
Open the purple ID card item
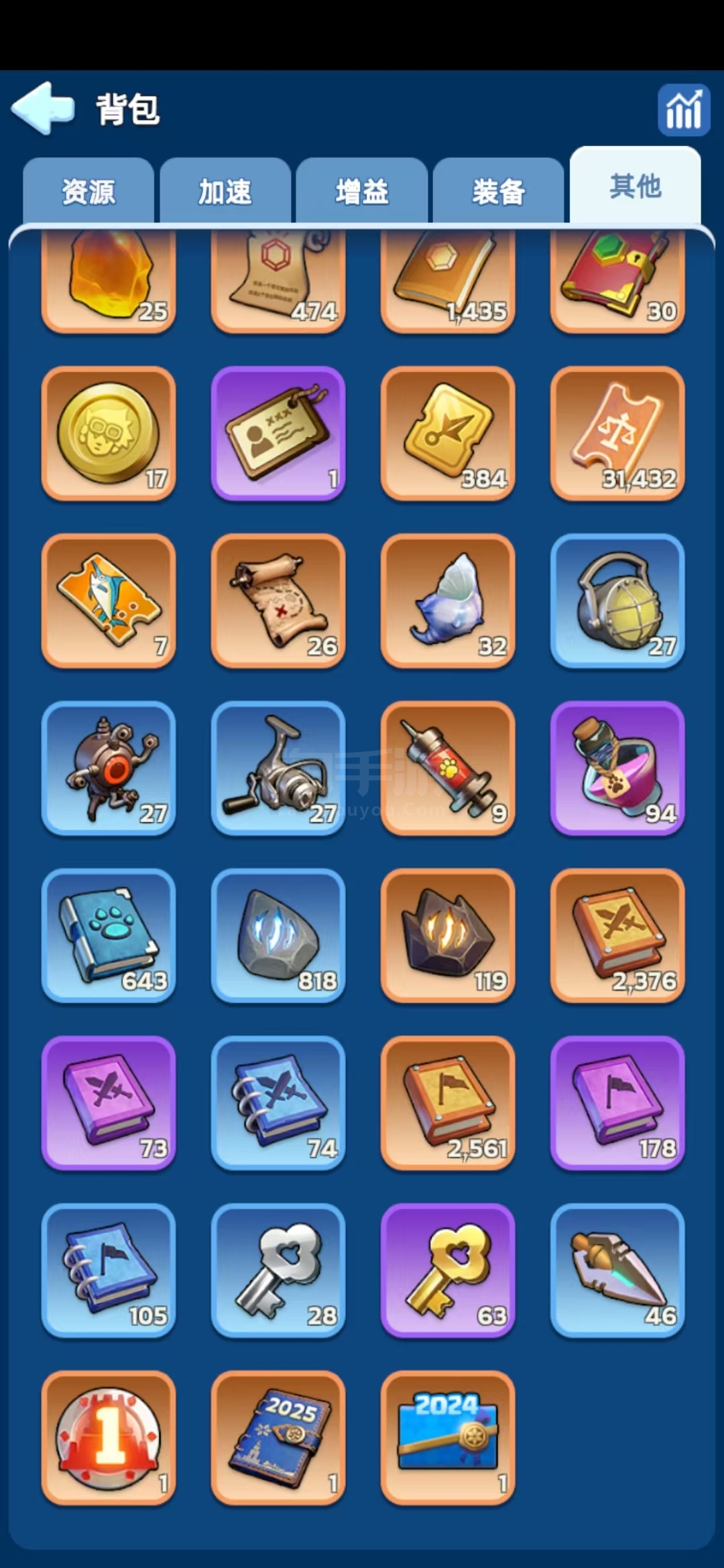278,433
